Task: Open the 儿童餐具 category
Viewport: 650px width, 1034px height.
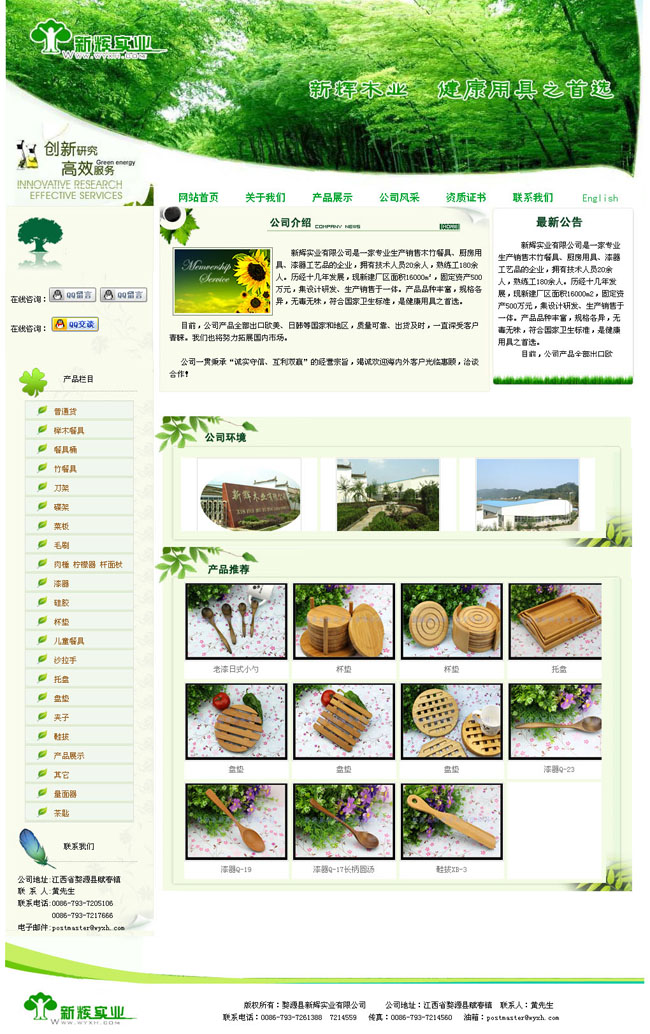Action: [x=70, y=641]
